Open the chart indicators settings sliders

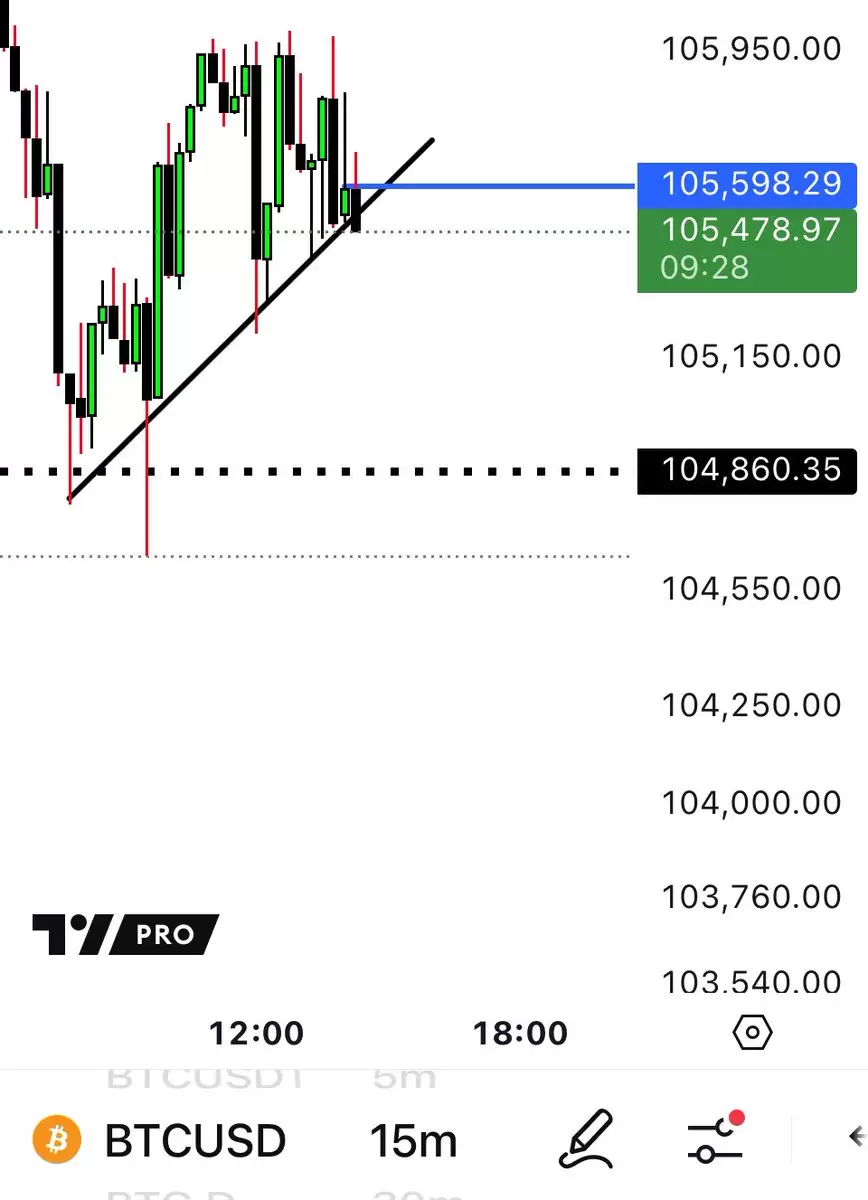pyautogui.click(x=715, y=1139)
